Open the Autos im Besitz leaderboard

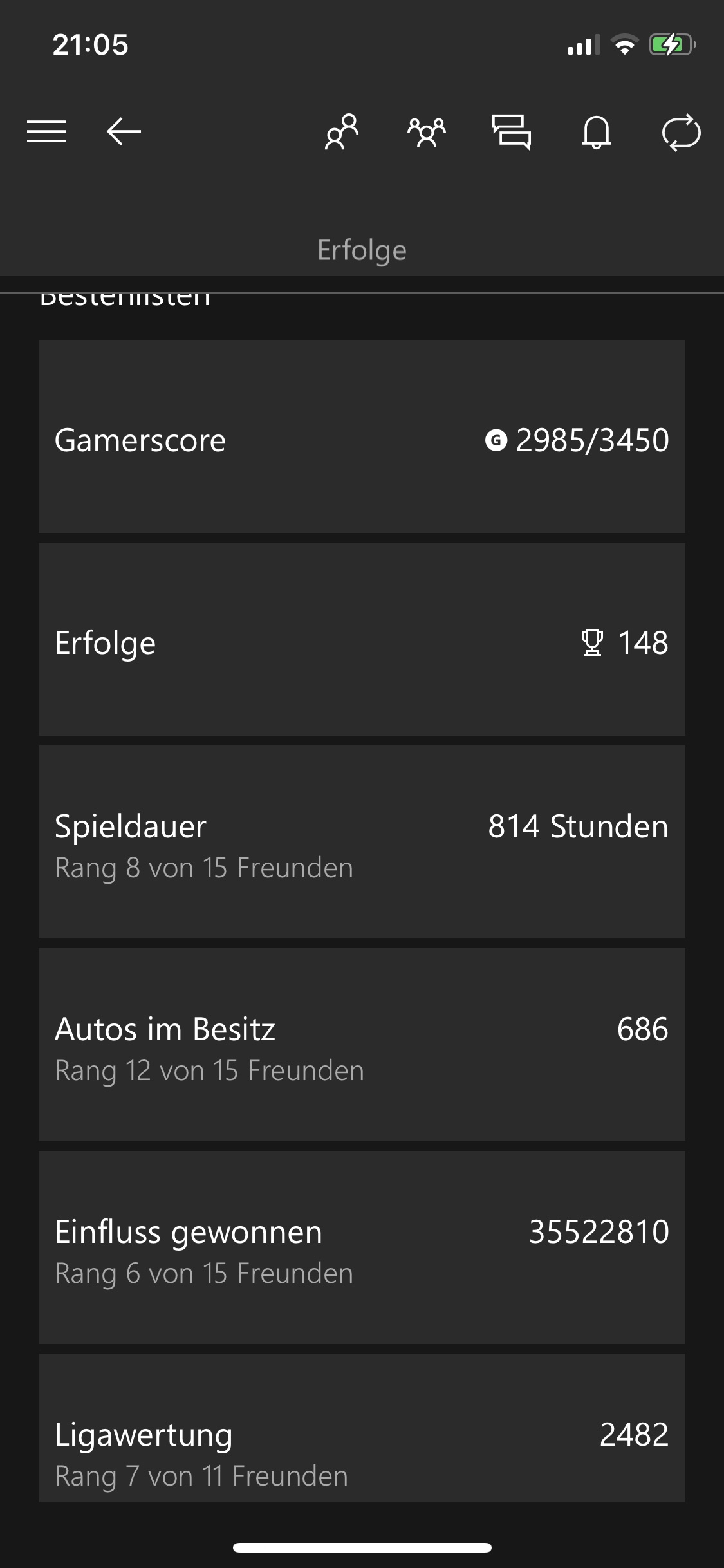coord(362,1045)
